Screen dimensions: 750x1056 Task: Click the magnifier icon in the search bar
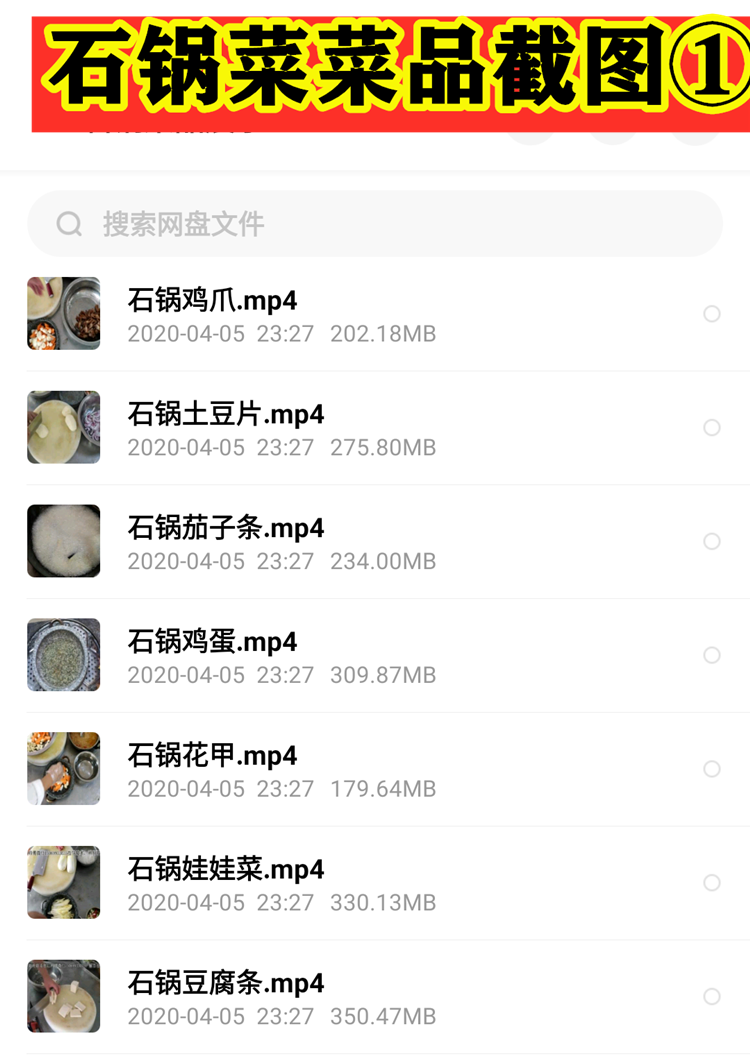coord(68,223)
